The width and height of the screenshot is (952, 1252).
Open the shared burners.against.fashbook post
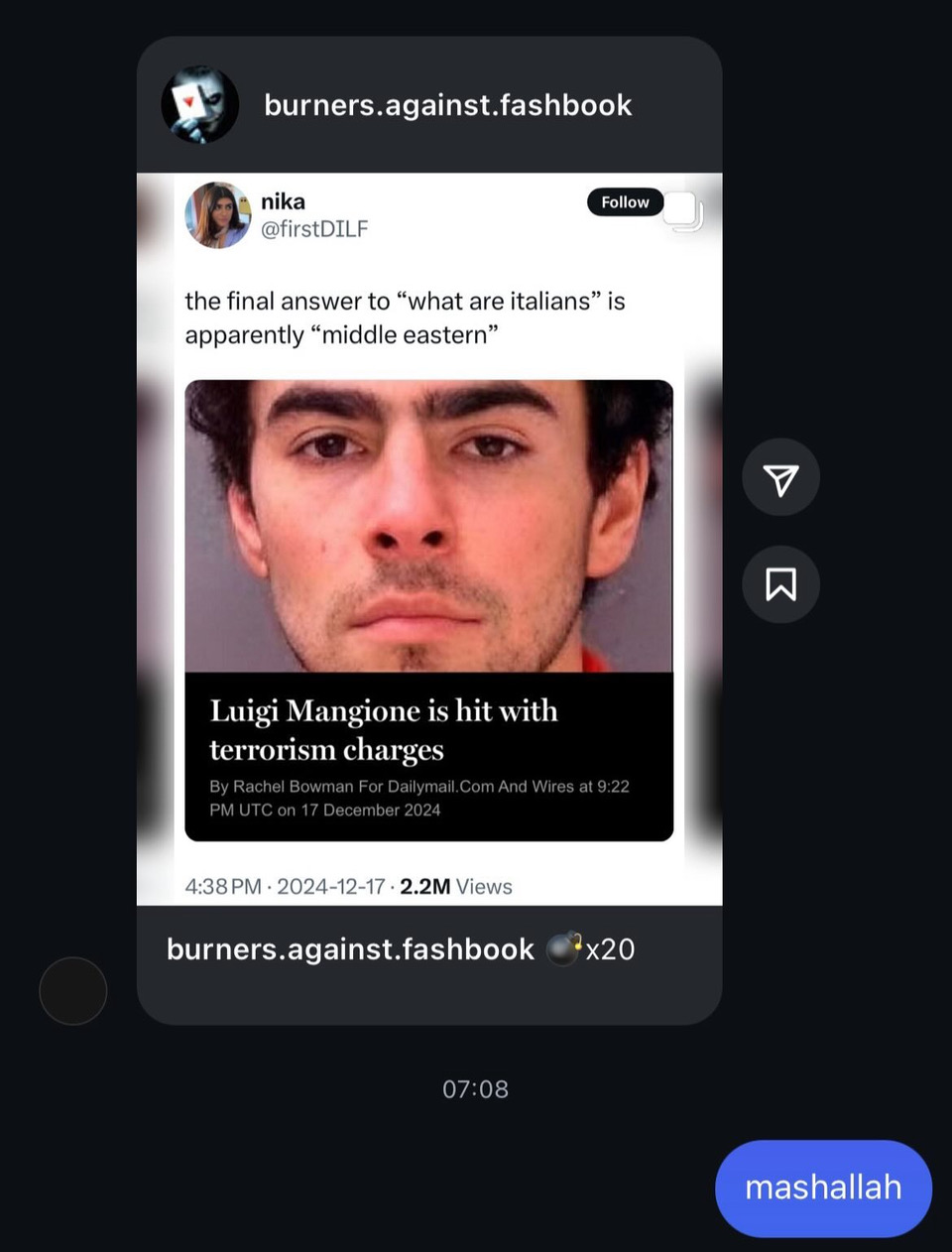428,539
